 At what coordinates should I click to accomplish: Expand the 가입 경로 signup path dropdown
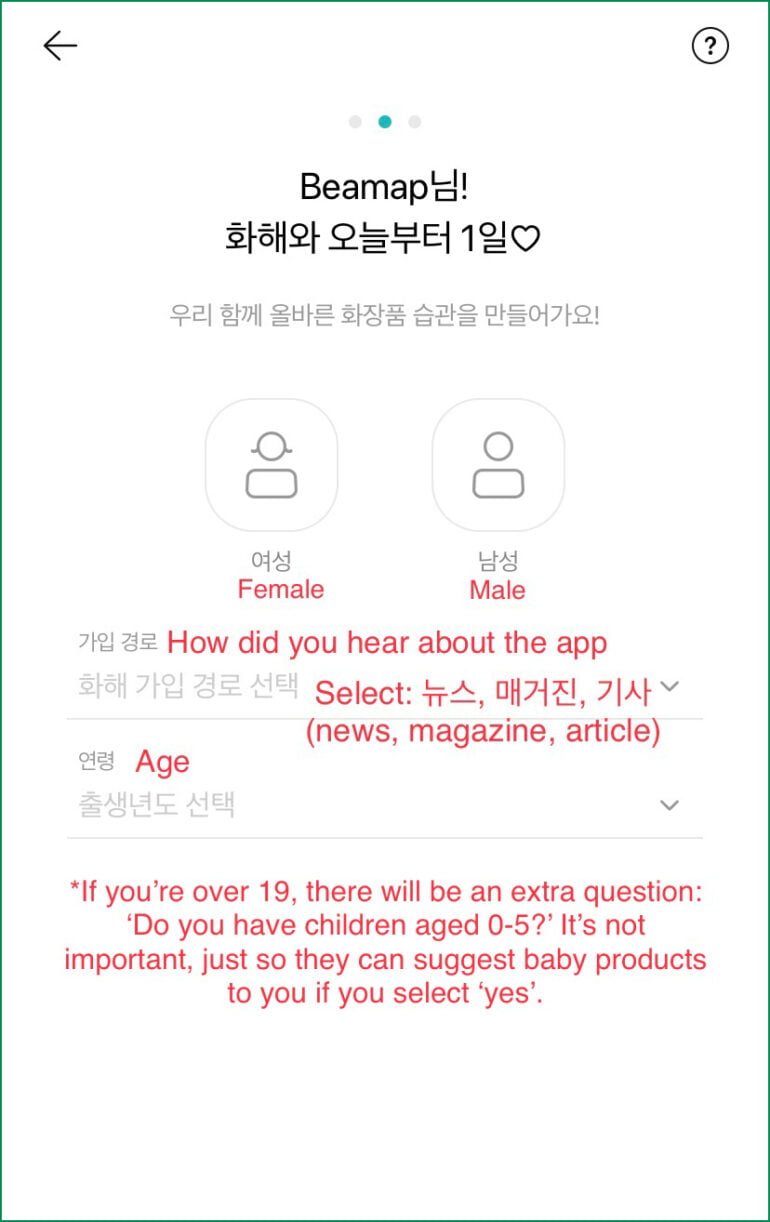[x=670, y=686]
